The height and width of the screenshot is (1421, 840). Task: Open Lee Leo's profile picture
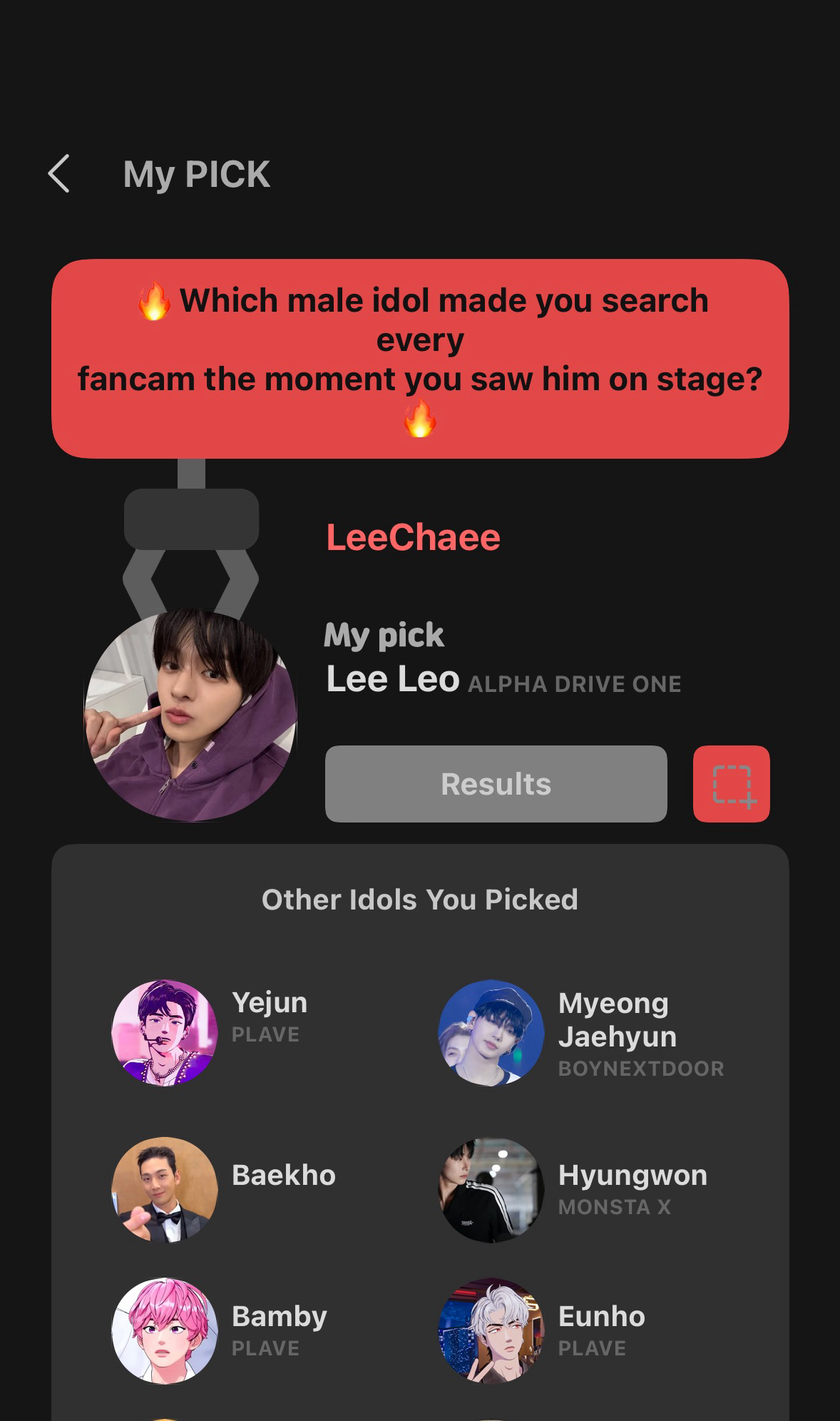point(190,715)
